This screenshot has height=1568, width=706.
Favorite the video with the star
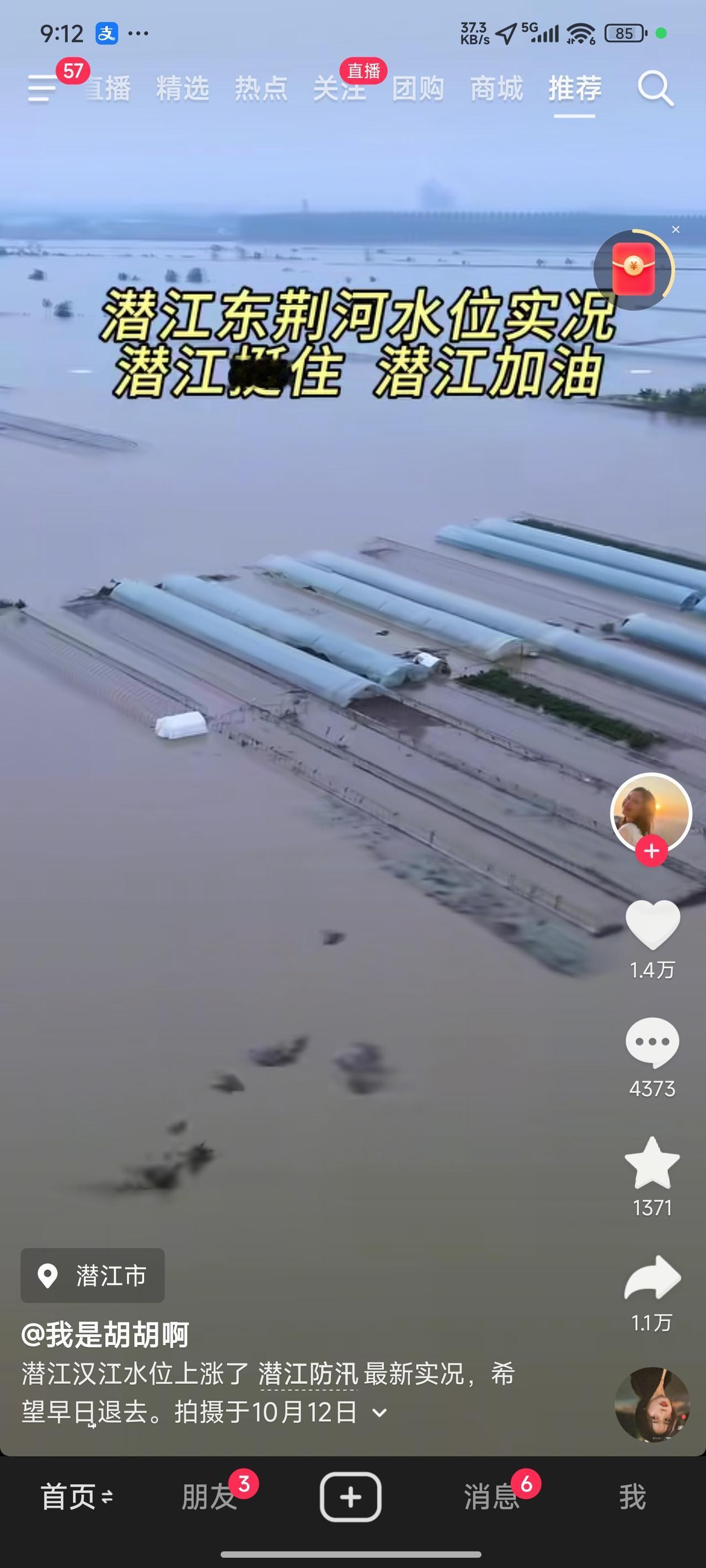652,1163
